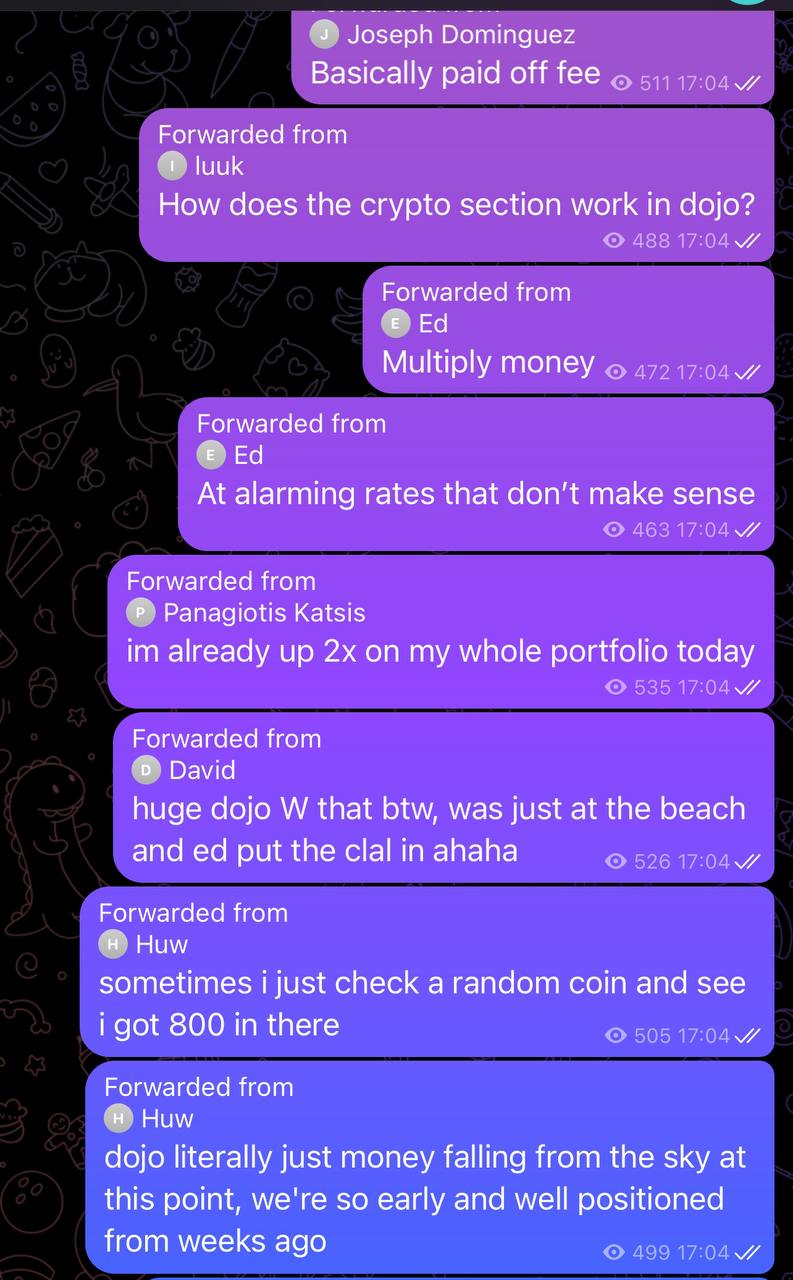
Task: Tap Ed's name above "At alarming rates" message
Action: pyautogui.click(x=247, y=455)
